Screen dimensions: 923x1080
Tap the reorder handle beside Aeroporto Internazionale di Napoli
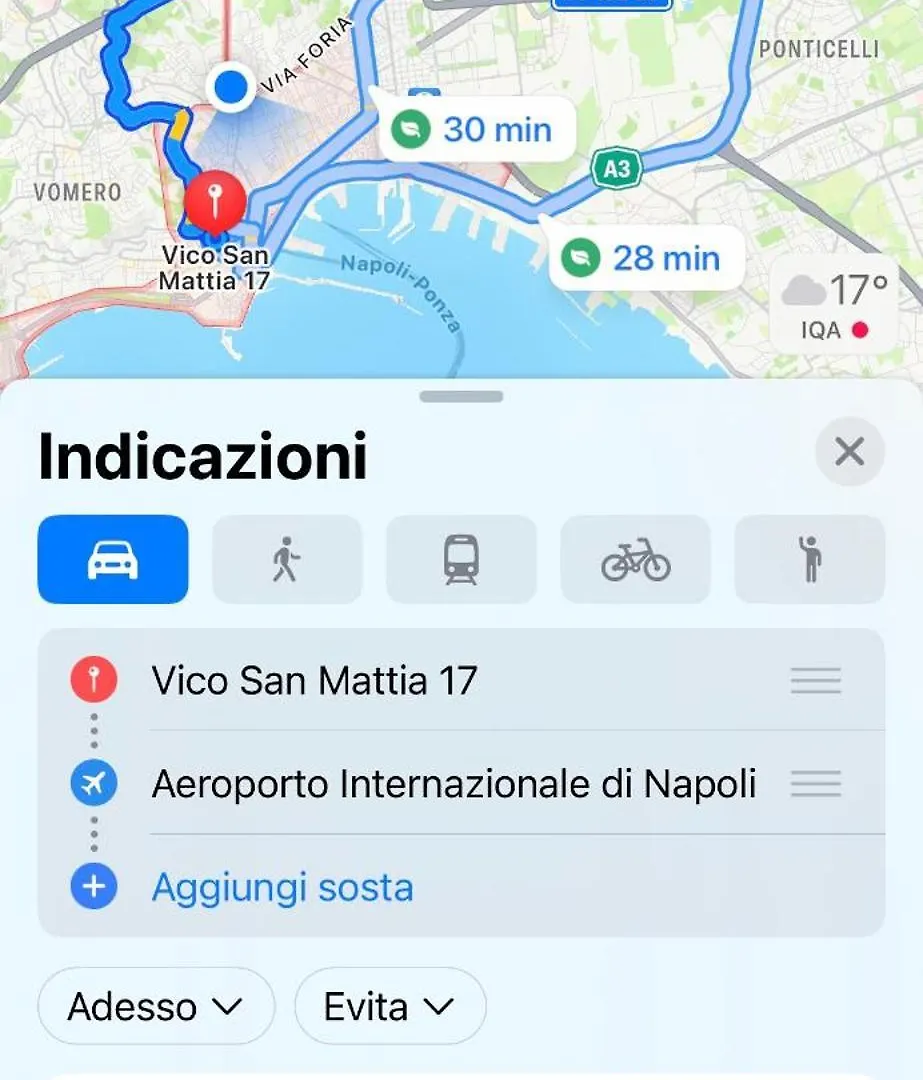tap(815, 784)
